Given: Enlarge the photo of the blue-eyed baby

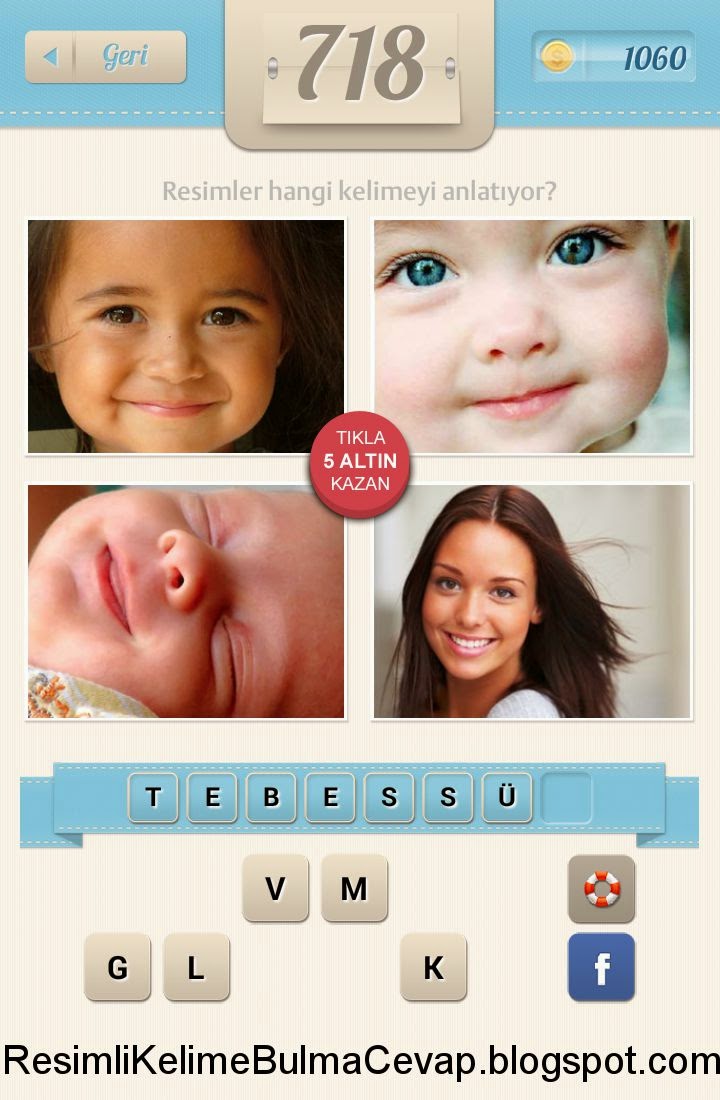Looking at the screenshot, I should (x=532, y=337).
